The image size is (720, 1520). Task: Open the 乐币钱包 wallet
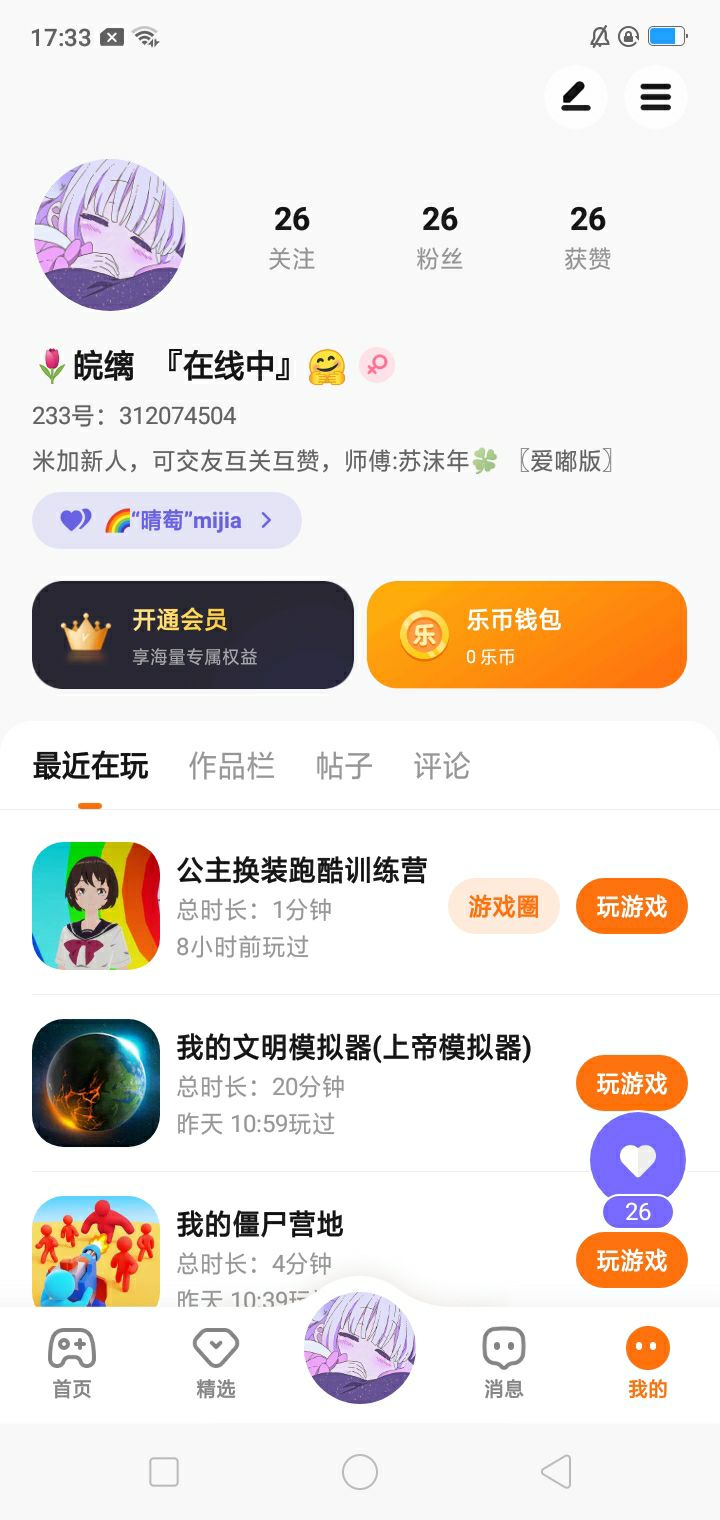click(527, 635)
